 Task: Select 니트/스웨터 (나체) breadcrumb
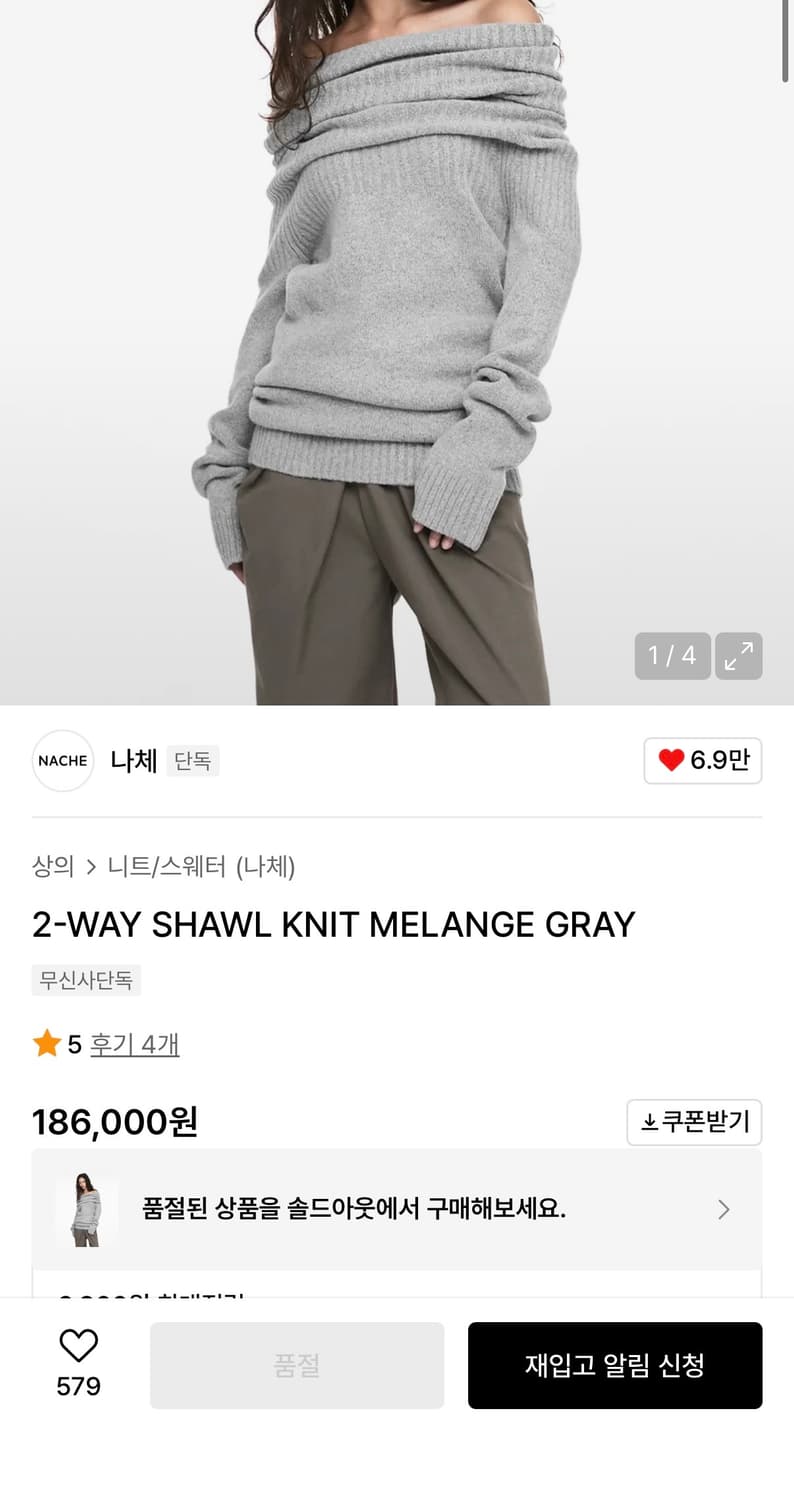point(200,868)
